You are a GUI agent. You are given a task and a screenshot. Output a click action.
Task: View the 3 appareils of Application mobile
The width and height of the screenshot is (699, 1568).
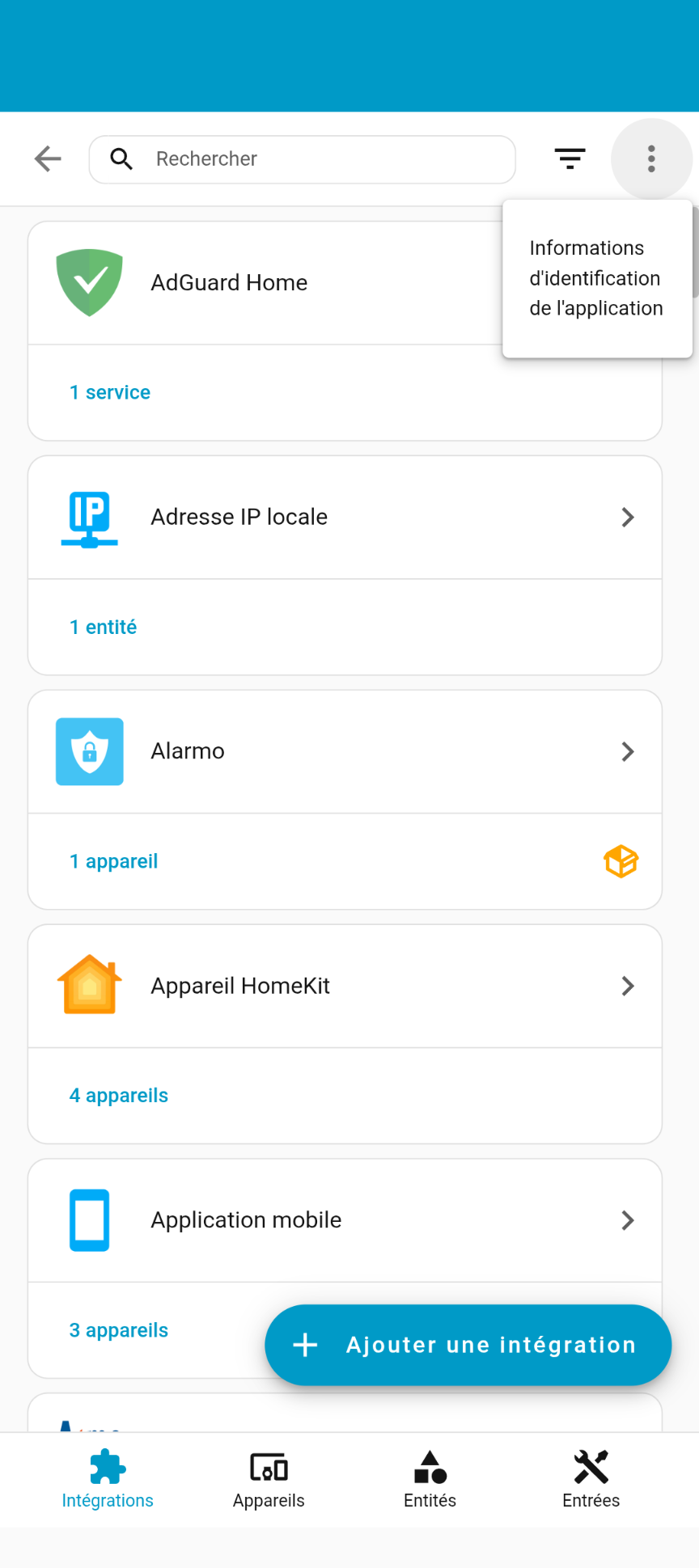click(119, 1331)
